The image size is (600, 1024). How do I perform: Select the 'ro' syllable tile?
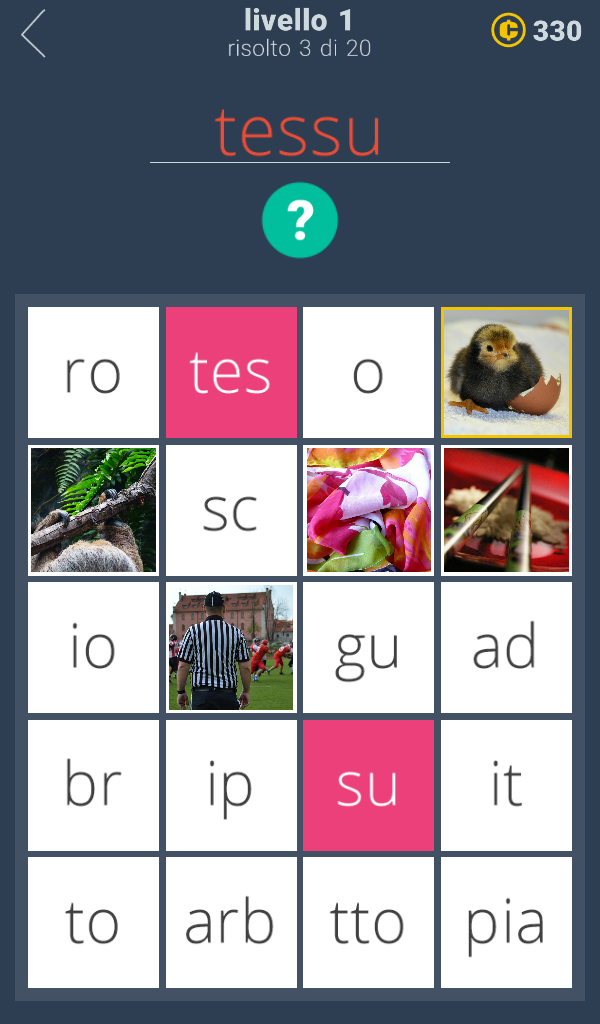93,372
